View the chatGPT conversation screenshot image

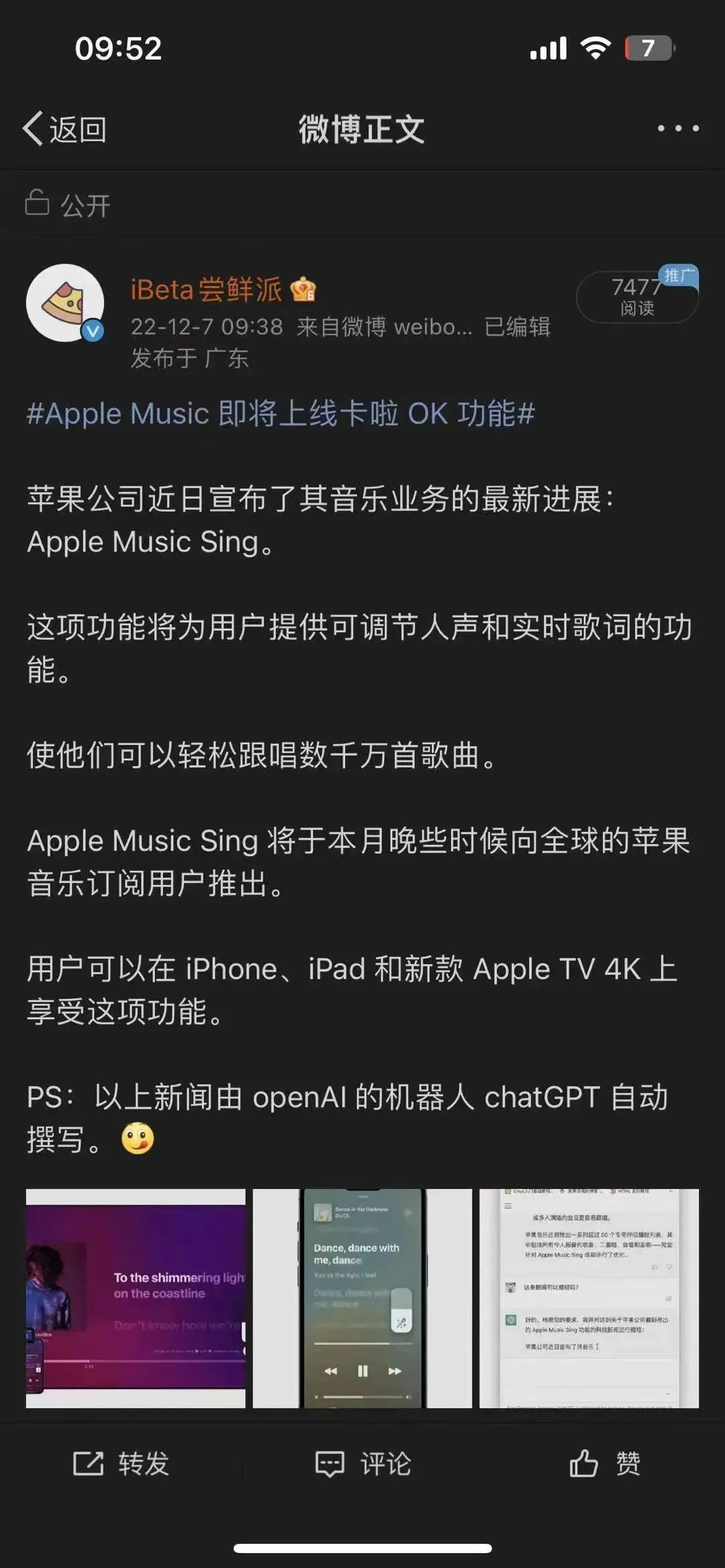point(589,1298)
